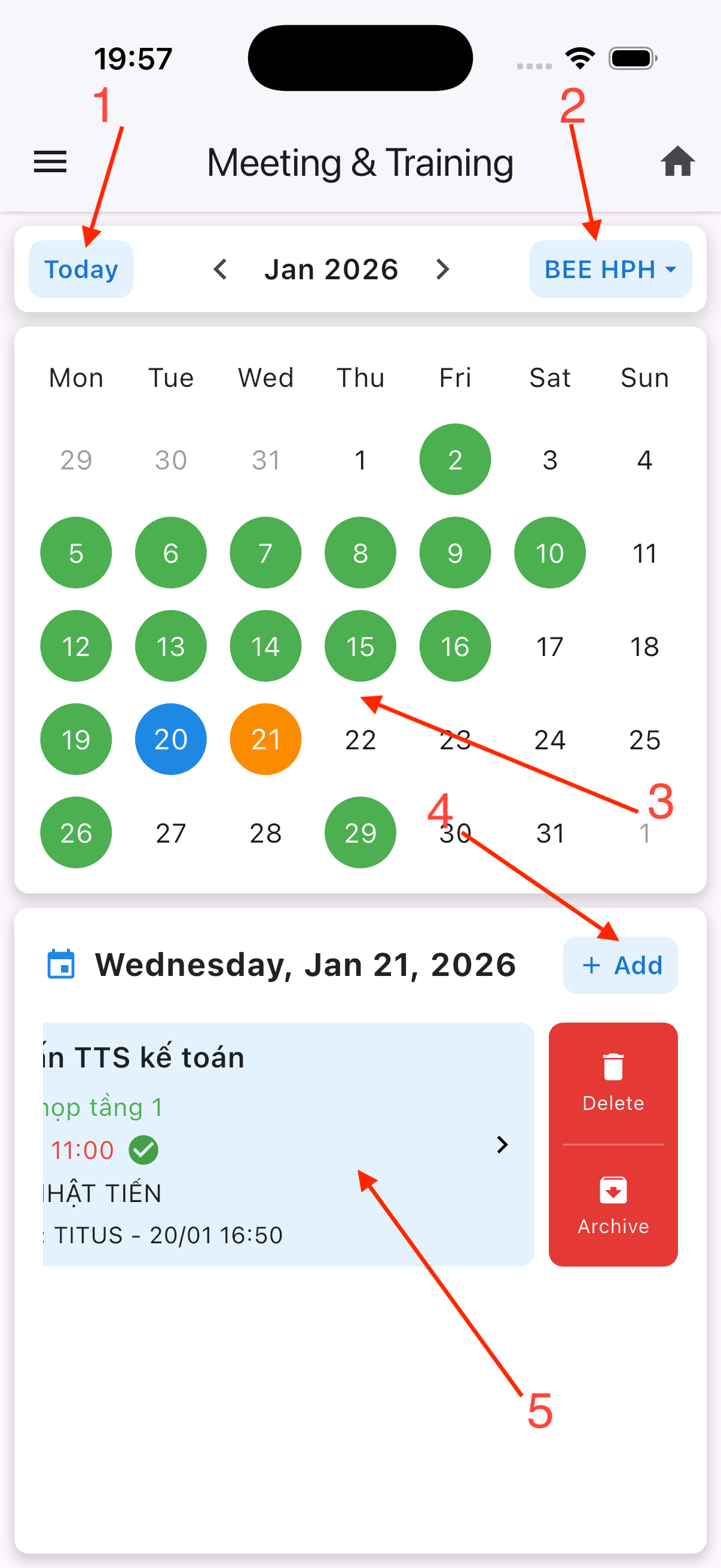Select January 21 highlighted in orange
This screenshot has width=721, height=1568.
[265, 739]
